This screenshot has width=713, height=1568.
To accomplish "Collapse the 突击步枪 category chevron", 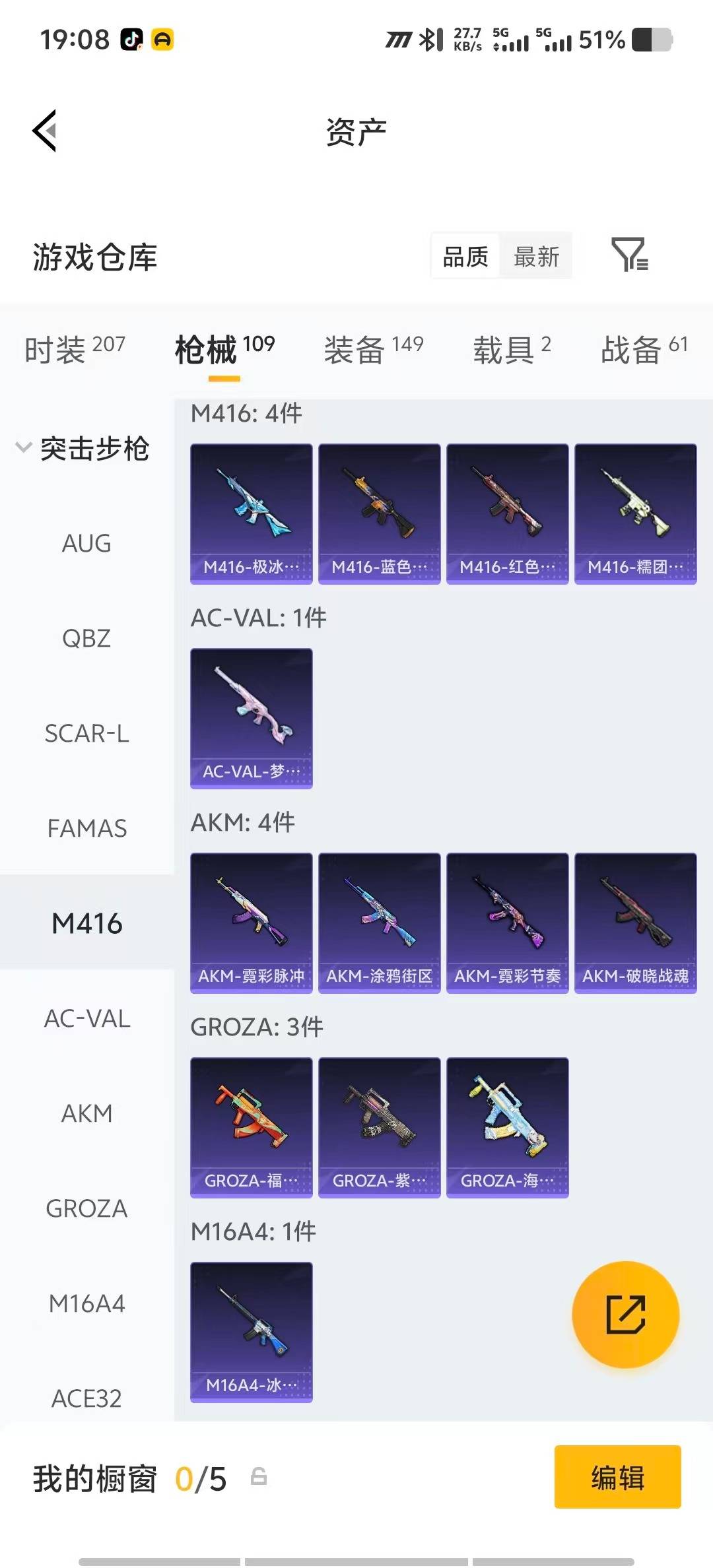I will coord(24,447).
